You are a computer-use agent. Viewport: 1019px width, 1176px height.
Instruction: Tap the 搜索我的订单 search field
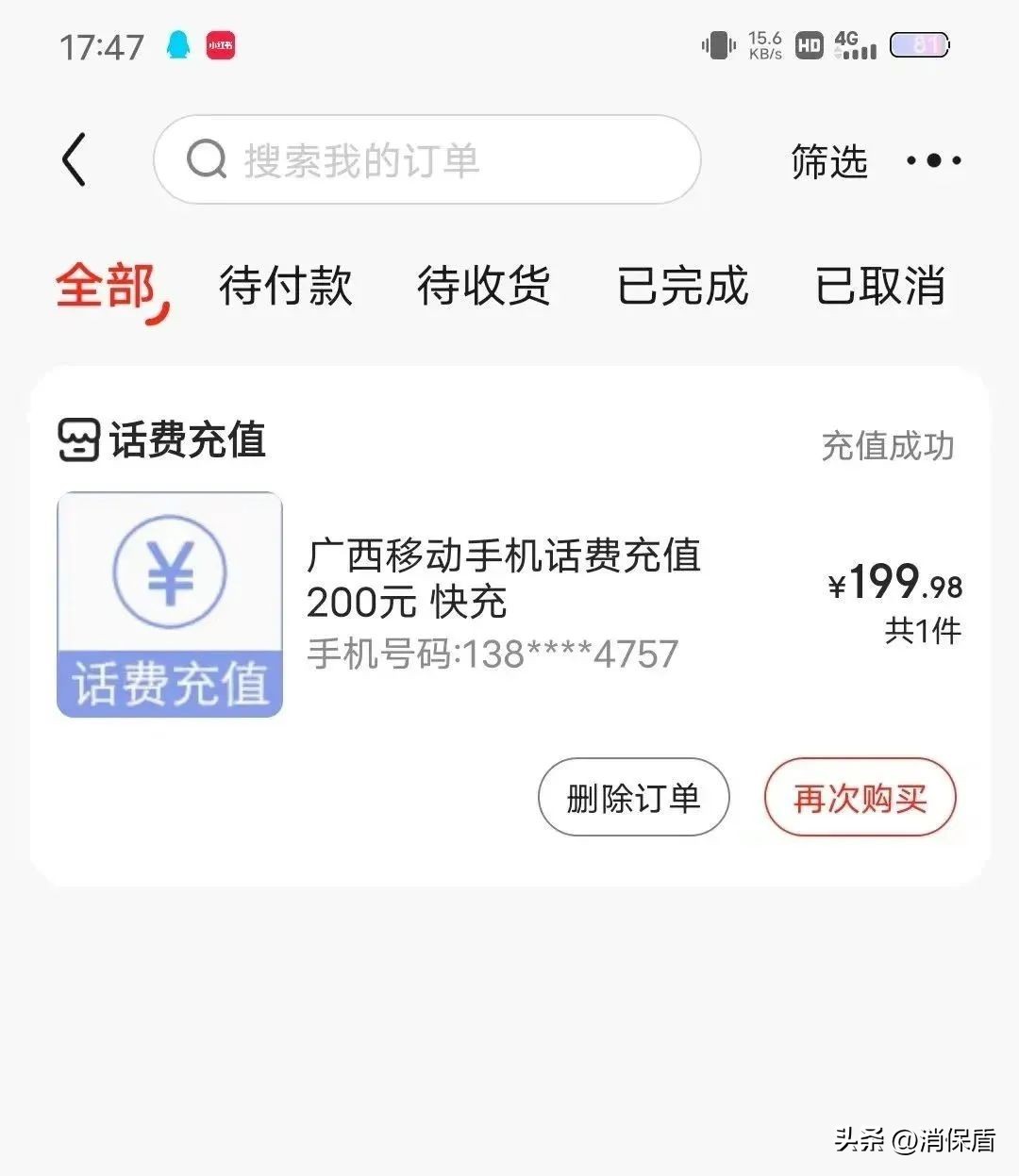[425, 159]
